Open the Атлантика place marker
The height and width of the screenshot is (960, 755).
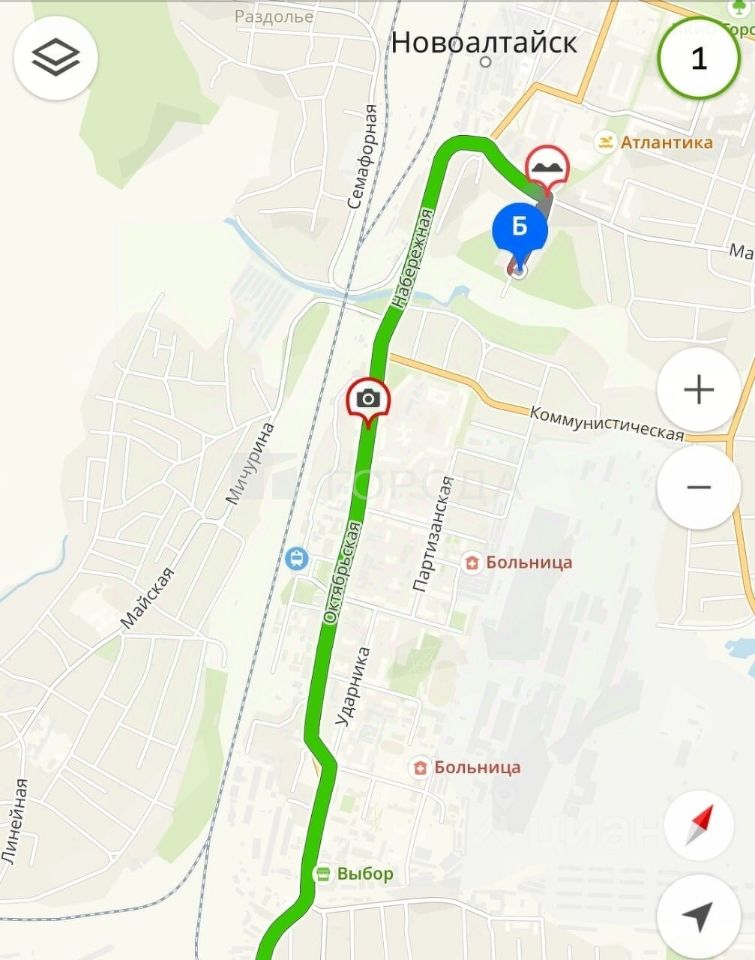[x=606, y=142]
